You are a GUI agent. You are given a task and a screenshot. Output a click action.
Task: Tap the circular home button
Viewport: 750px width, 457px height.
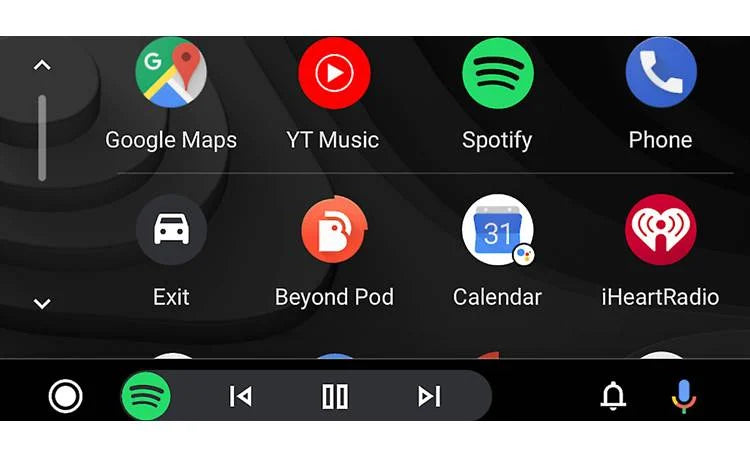pyautogui.click(x=66, y=397)
